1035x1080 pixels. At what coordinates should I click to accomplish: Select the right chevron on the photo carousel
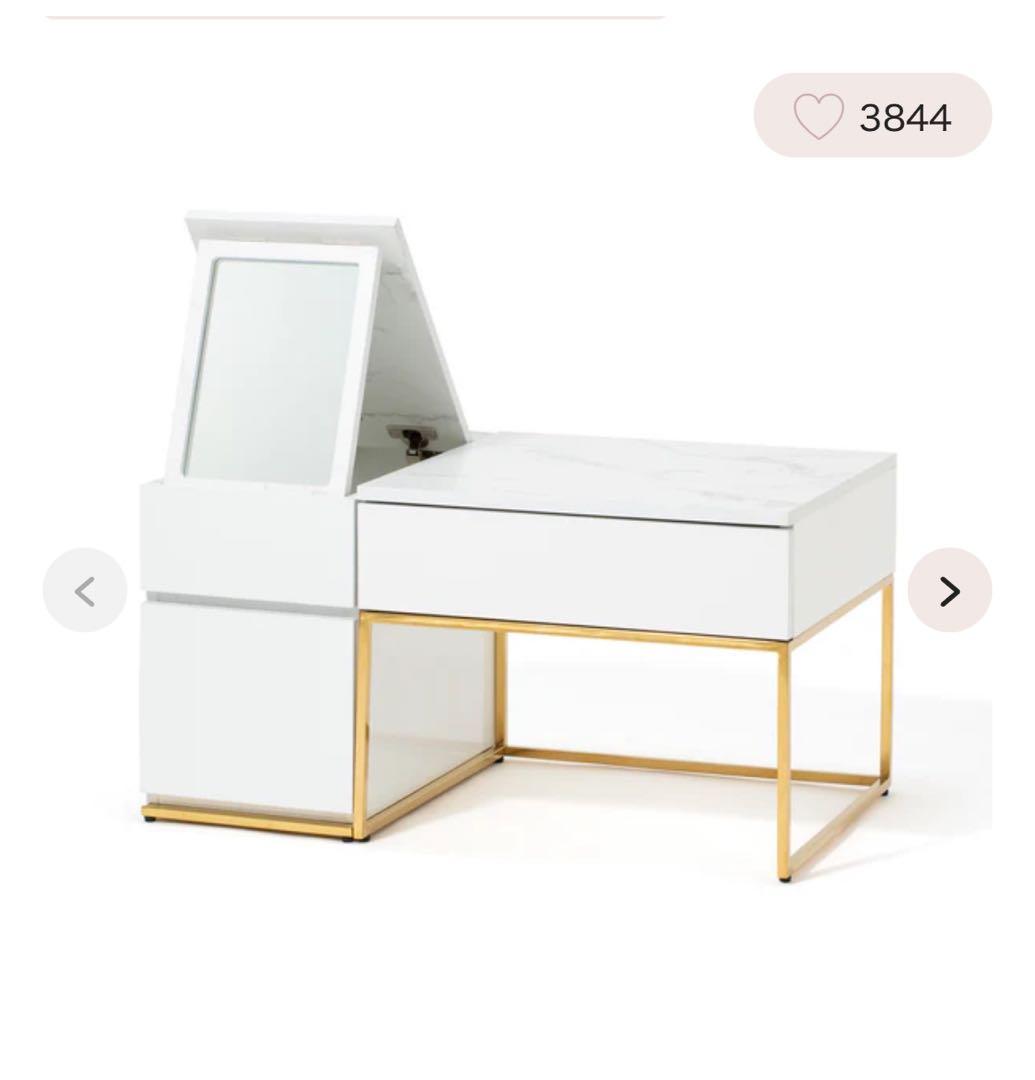(947, 590)
